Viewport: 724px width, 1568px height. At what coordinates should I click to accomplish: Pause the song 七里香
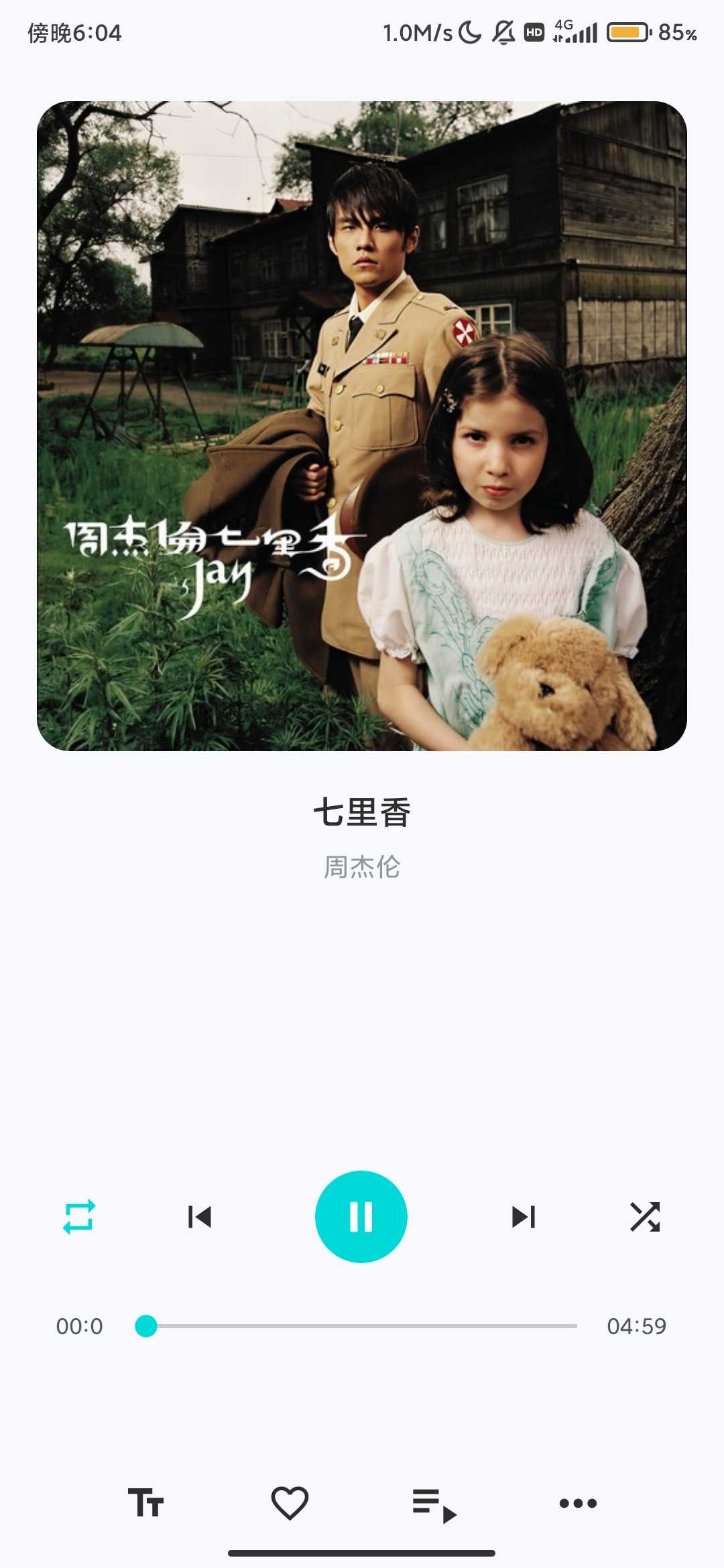tap(361, 1217)
